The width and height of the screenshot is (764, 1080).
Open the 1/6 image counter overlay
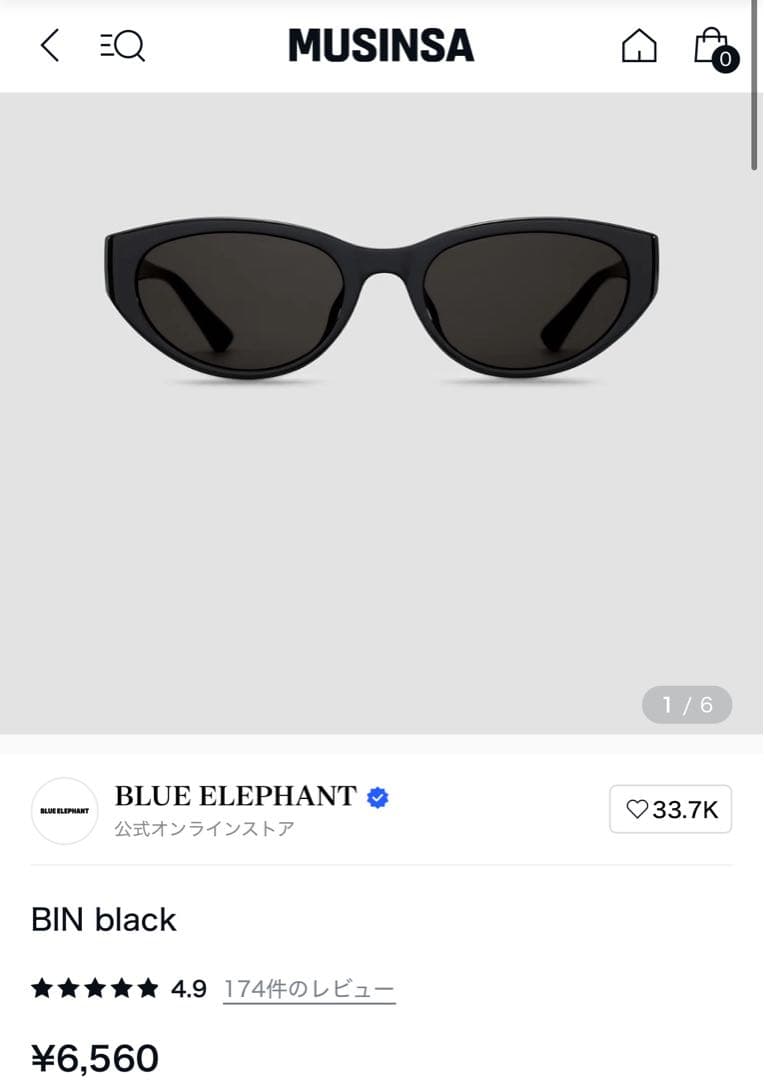pyautogui.click(x=687, y=704)
